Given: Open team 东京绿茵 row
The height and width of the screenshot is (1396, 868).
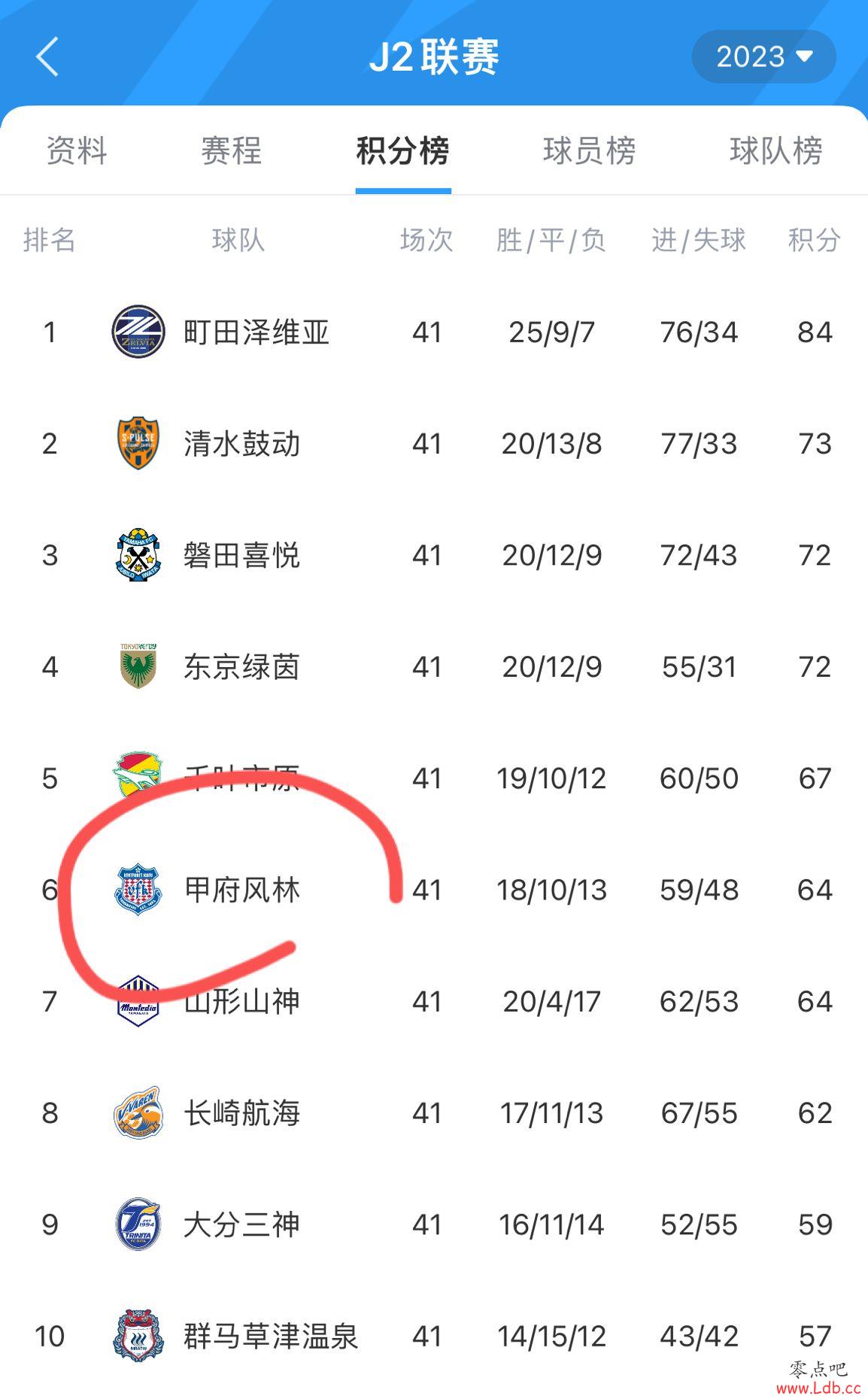Looking at the screenshot, I should tap(434, 666).
